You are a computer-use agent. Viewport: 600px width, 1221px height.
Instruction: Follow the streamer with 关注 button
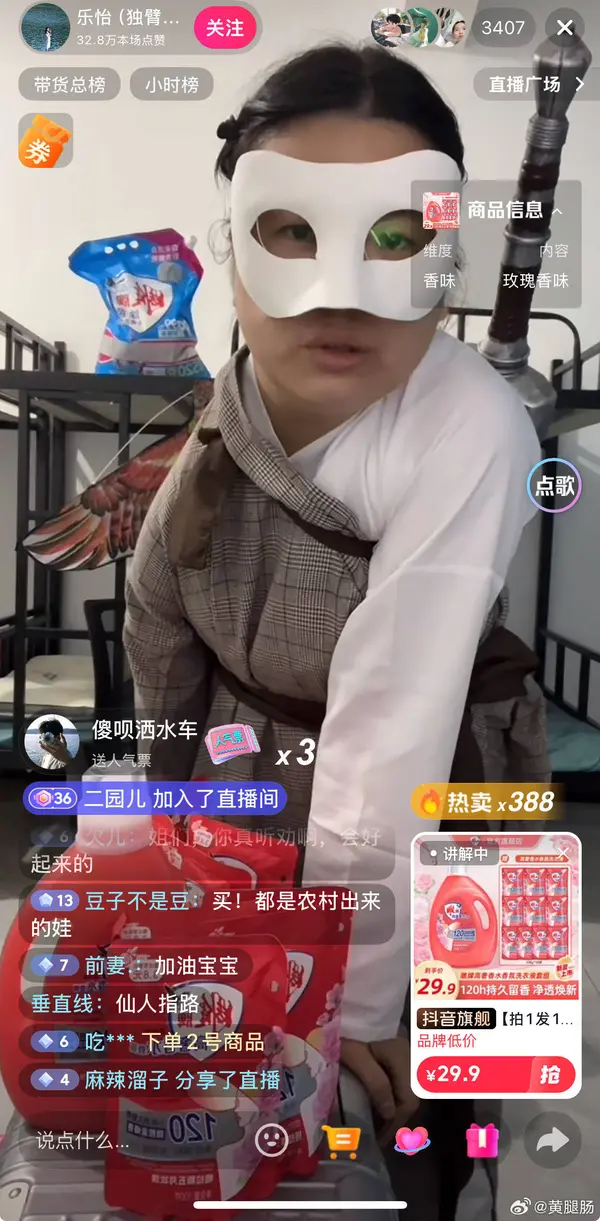225,28
